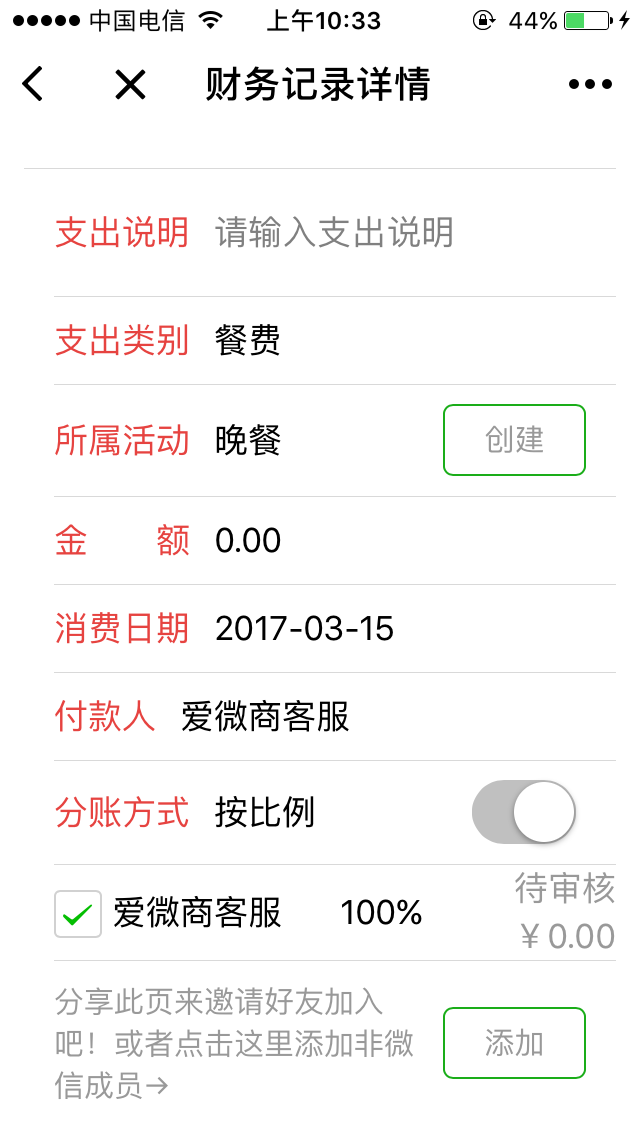640x1136 pixels.
Task: Uncheck the 爱微商客服 checkbox
Action: pos(78,913)
